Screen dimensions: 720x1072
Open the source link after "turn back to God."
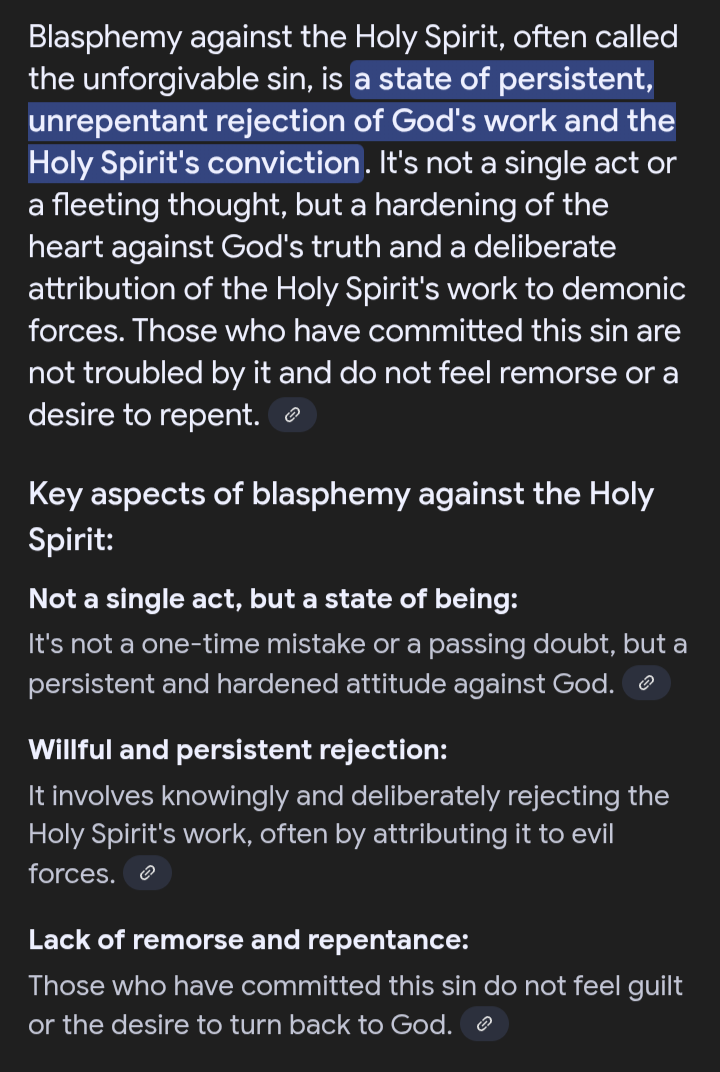[484, 1024]
